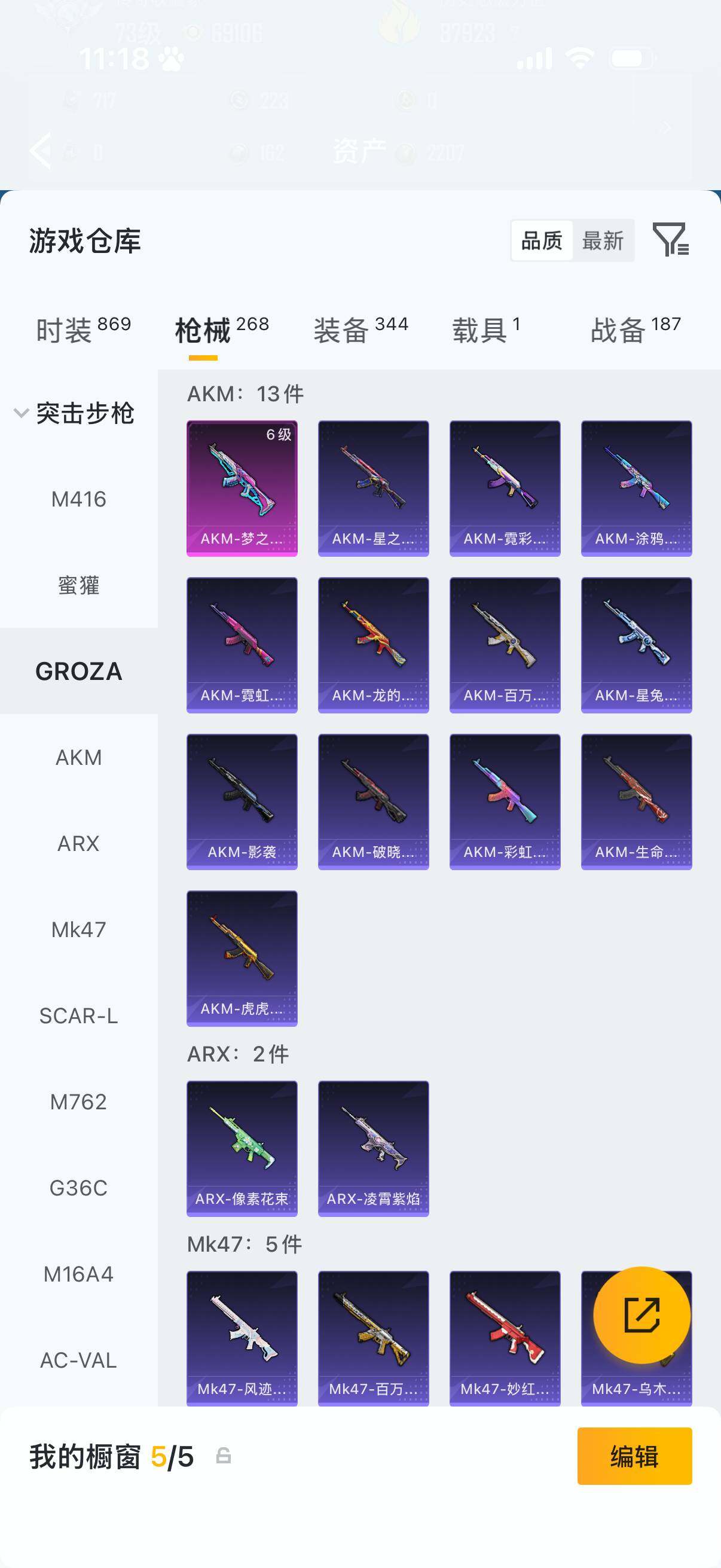Select M762 in the weapon list
Viewport: 721px width, 1568px height.
tap(78, 1102)
